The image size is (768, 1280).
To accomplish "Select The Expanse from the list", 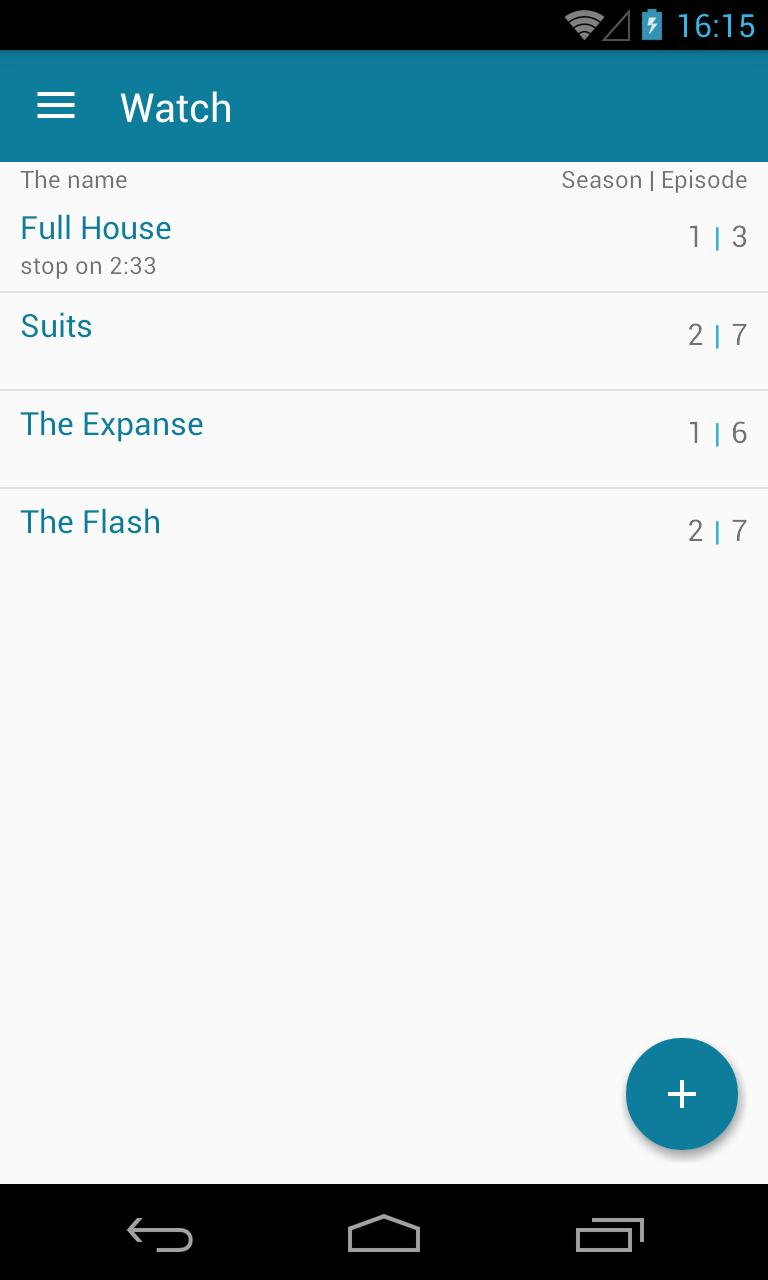I will 112,424.
